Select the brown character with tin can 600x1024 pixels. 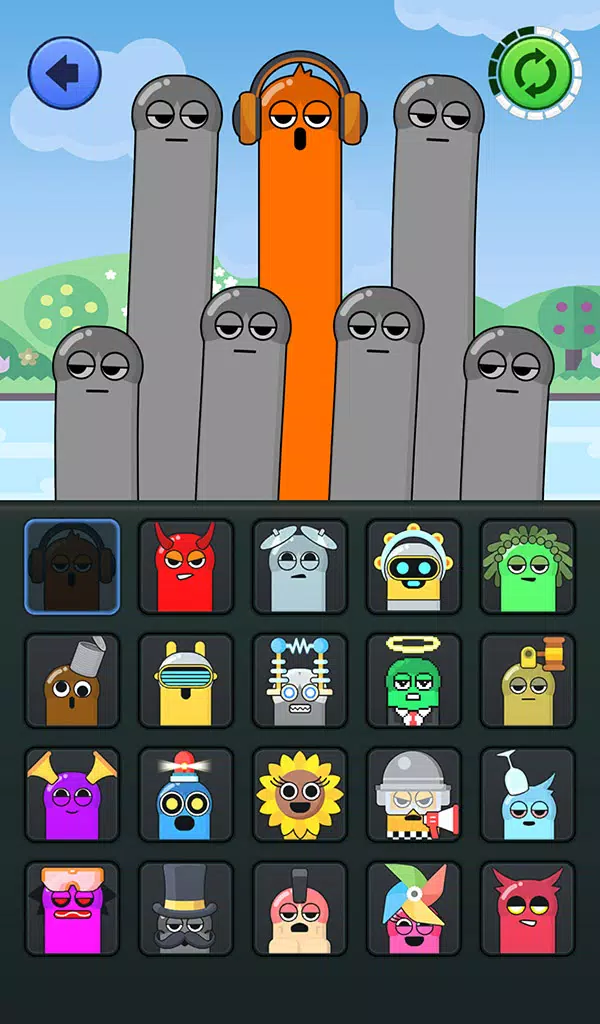click(72, 681)
